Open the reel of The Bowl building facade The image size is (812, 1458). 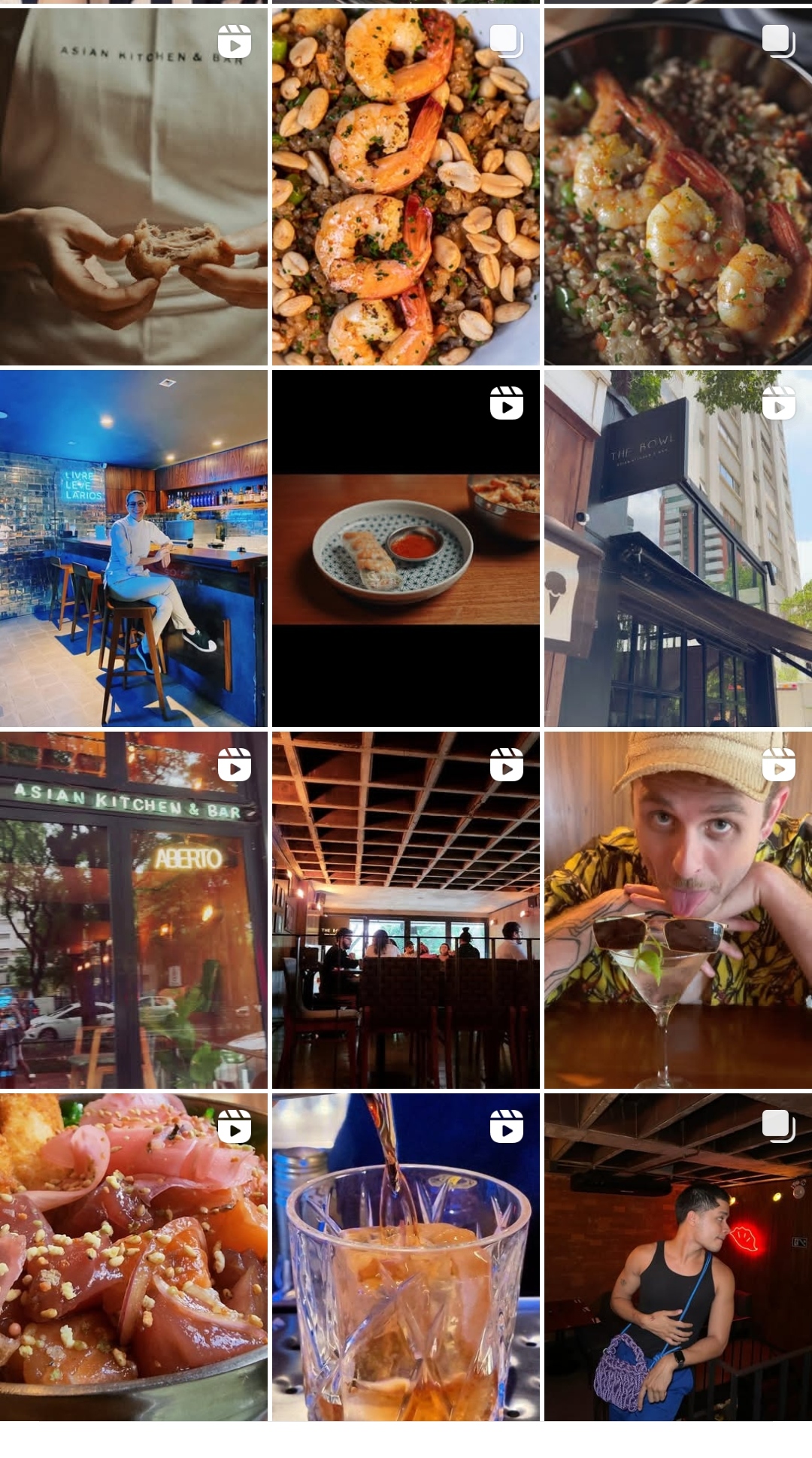coord(678,548)
